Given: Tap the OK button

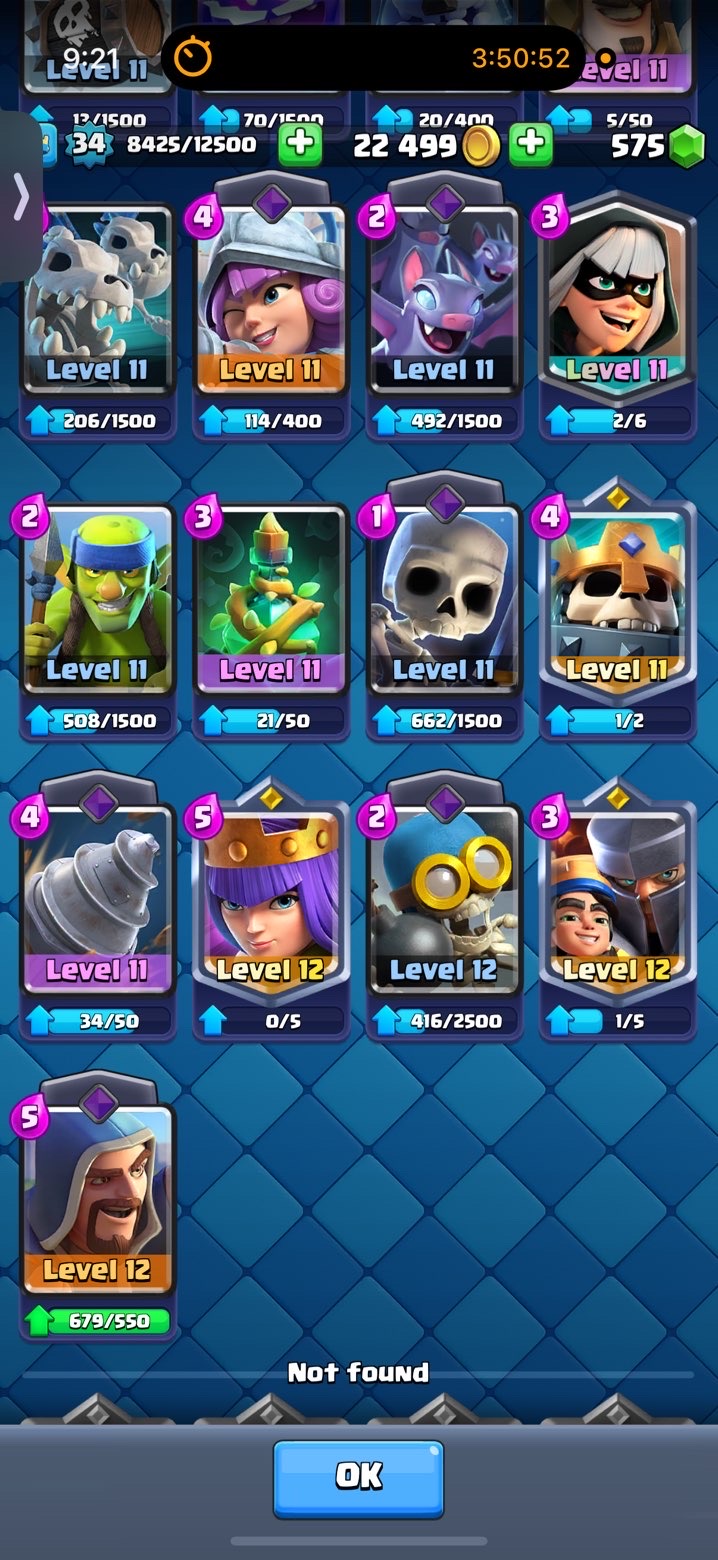Looking at the screenshot, I should coord(358,1478).
